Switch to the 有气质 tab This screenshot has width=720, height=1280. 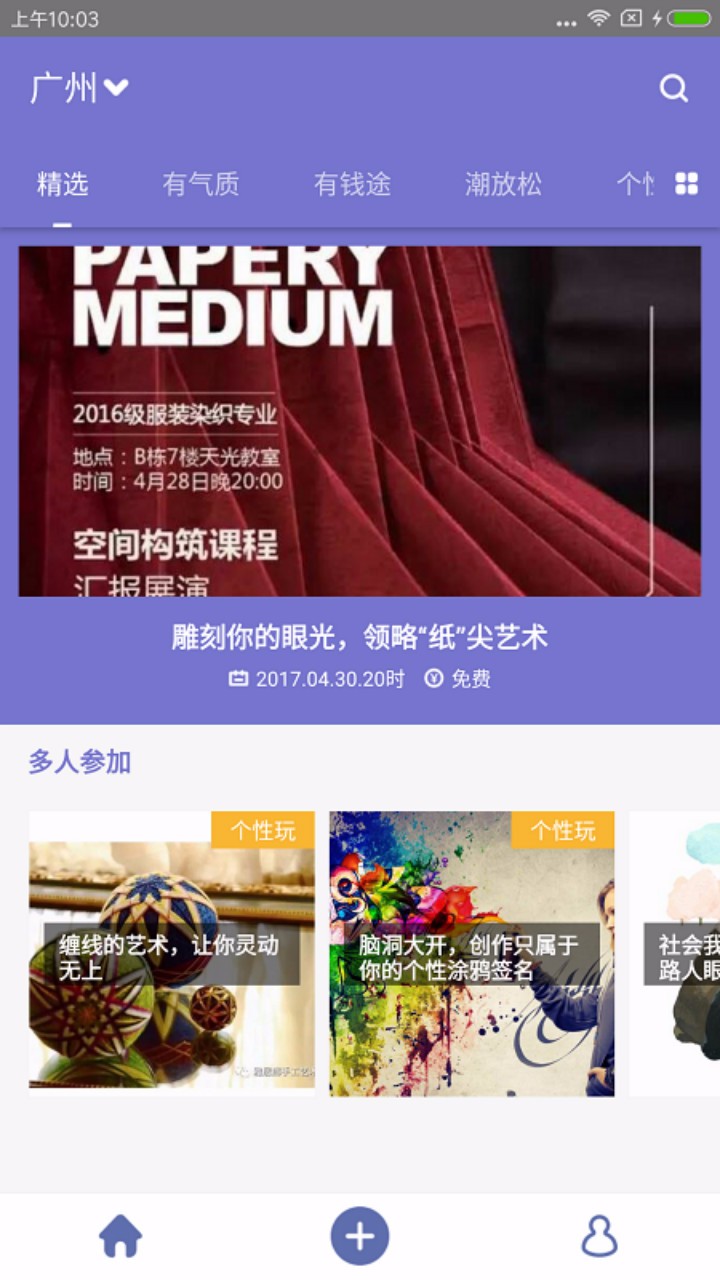(201, 184)
